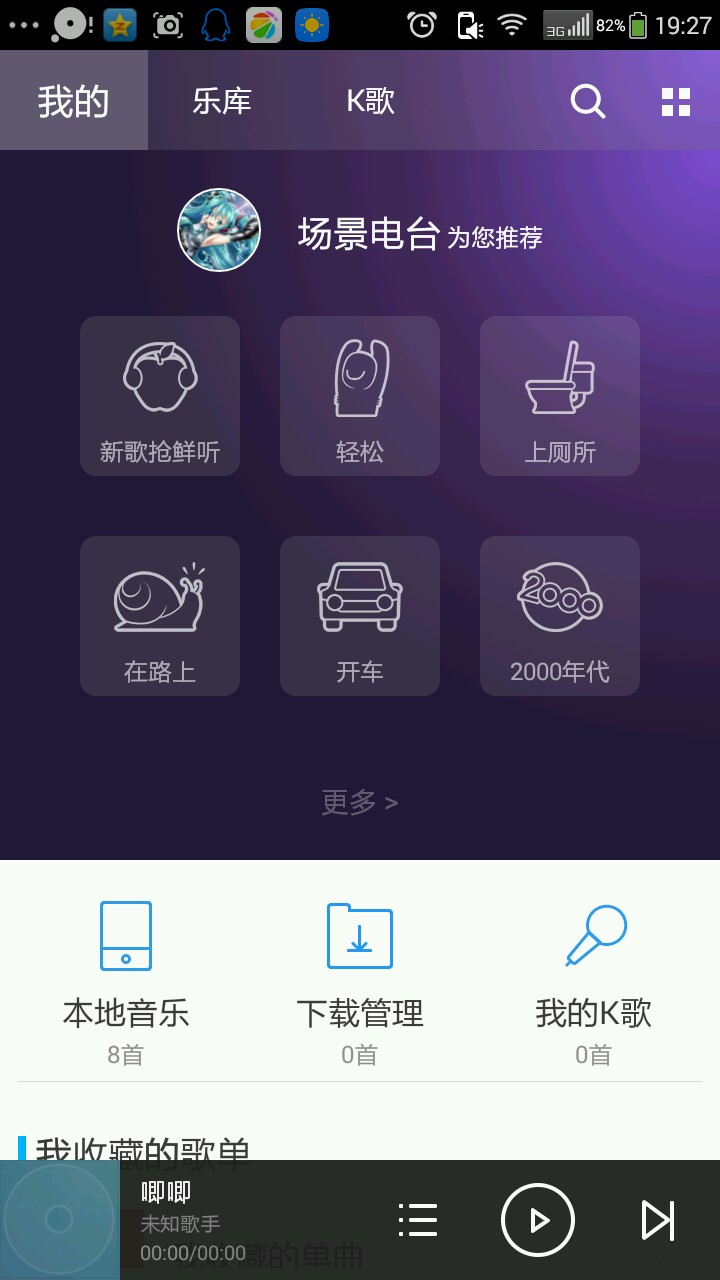720x1280 pixels.
Task: Open the playback queue list
Action: [x=418, y=1220]
